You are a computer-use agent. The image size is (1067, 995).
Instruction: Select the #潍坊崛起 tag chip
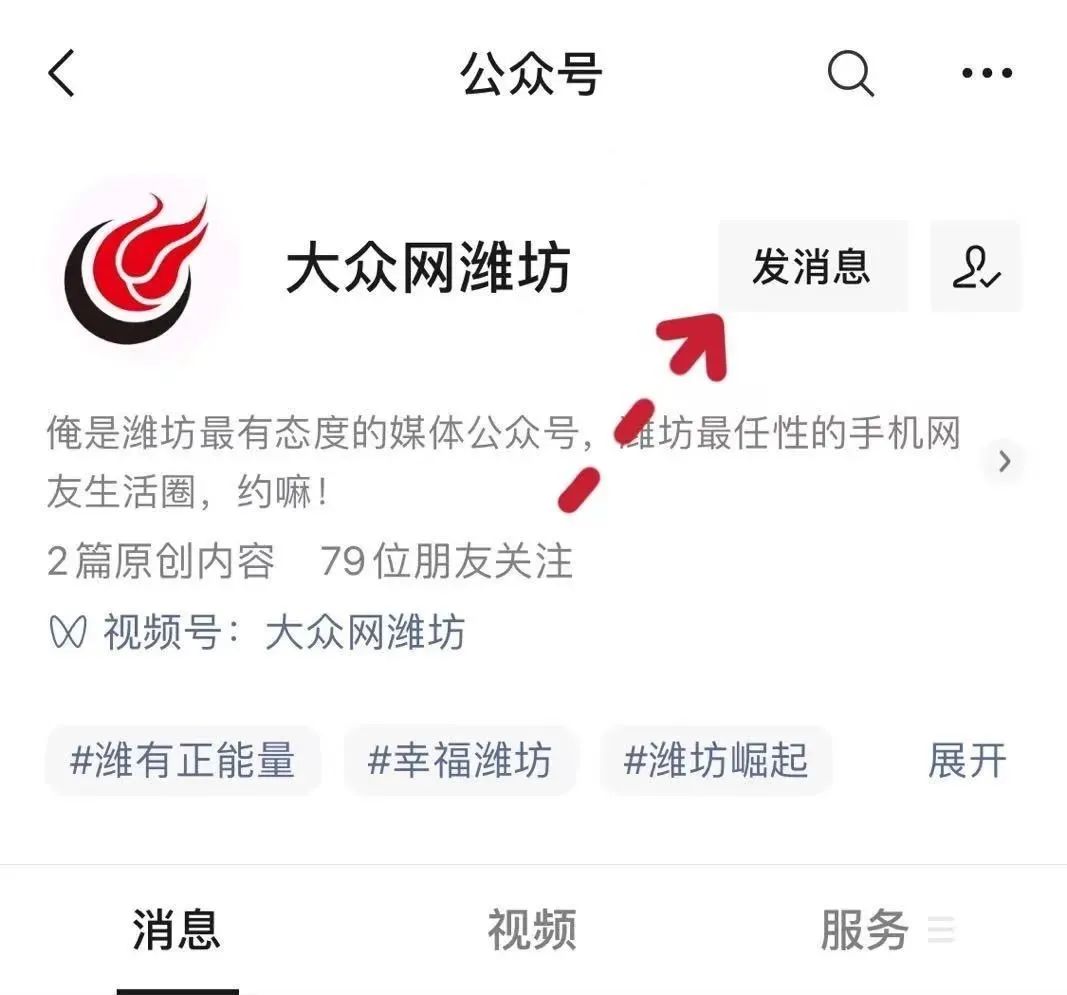716,761
